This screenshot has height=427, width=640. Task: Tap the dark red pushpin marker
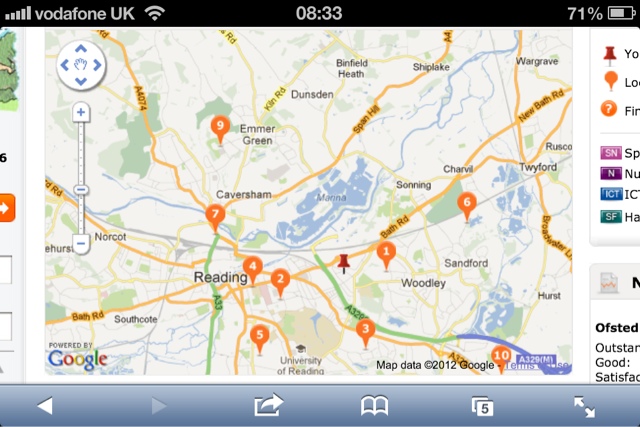(344, 262)
